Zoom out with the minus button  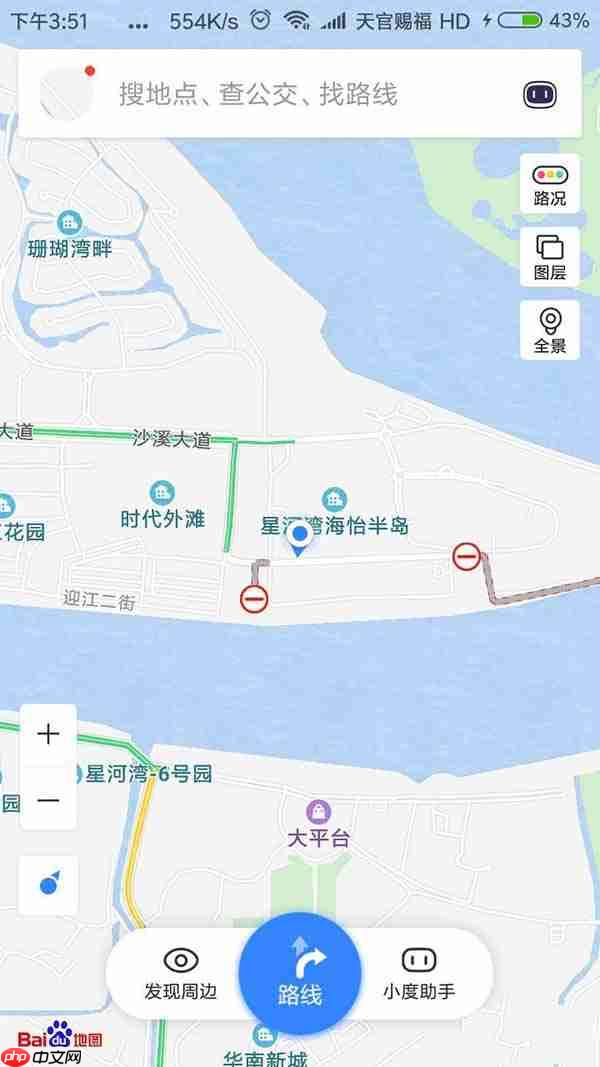48,800
